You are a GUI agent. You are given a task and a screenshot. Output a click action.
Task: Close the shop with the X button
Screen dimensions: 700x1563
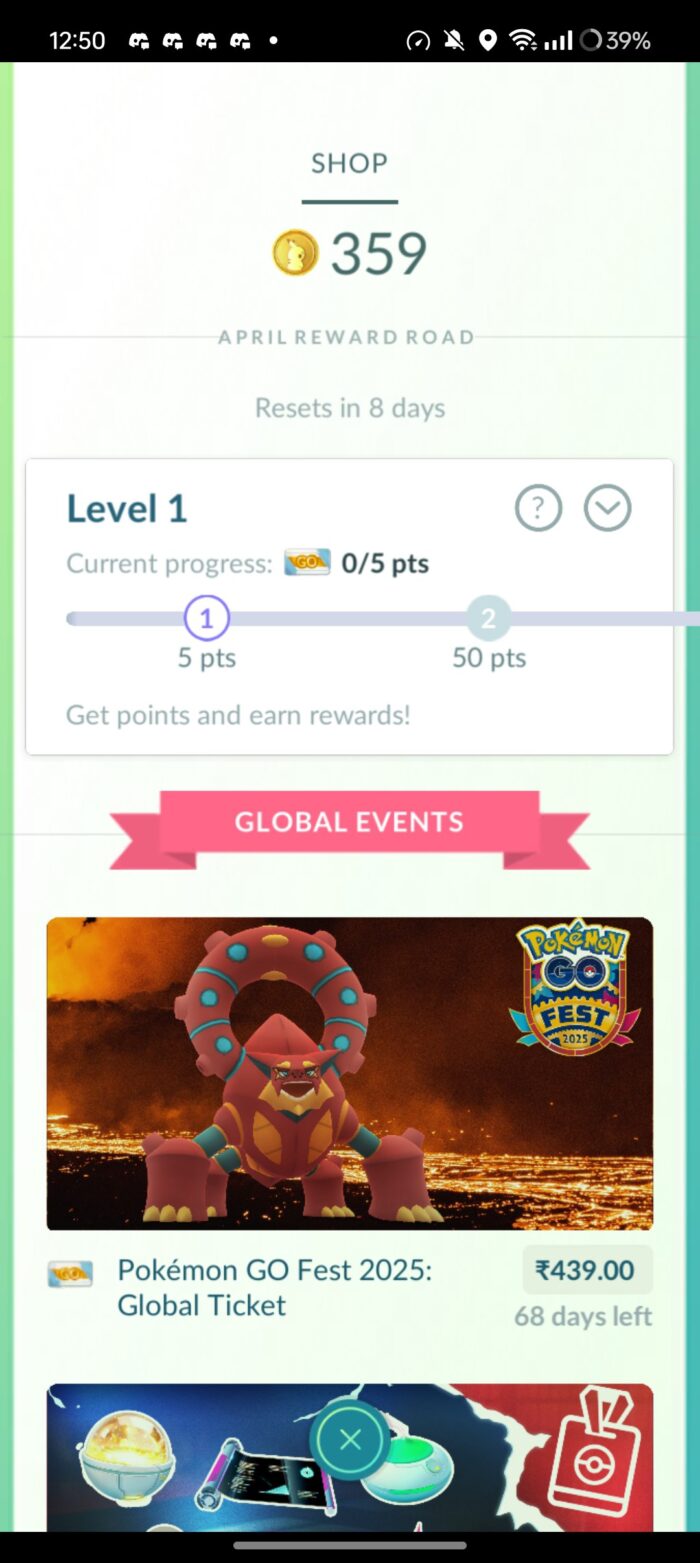(350, 1440)
